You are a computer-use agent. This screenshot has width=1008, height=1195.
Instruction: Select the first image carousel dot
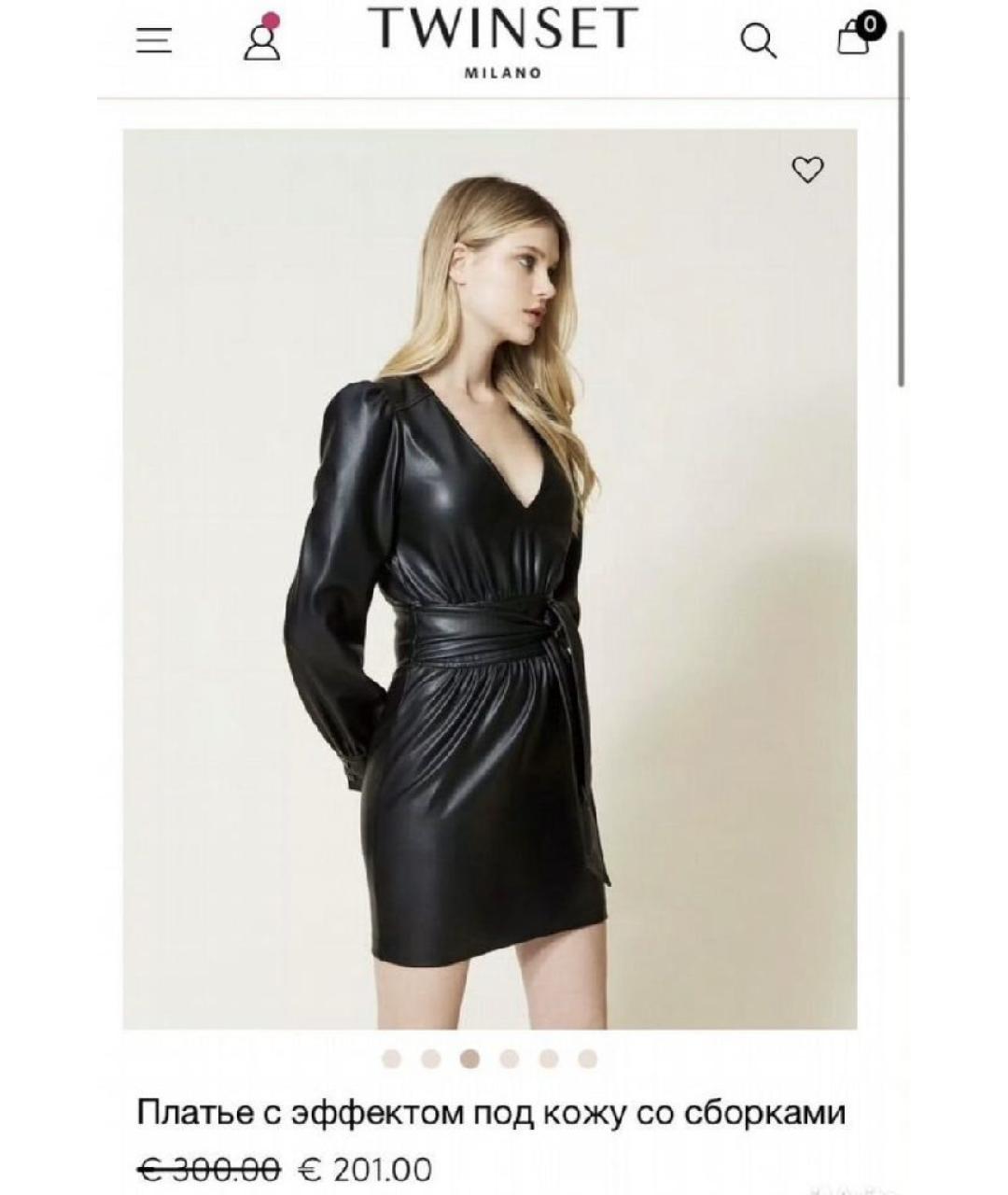click(x=392, y=1058)
